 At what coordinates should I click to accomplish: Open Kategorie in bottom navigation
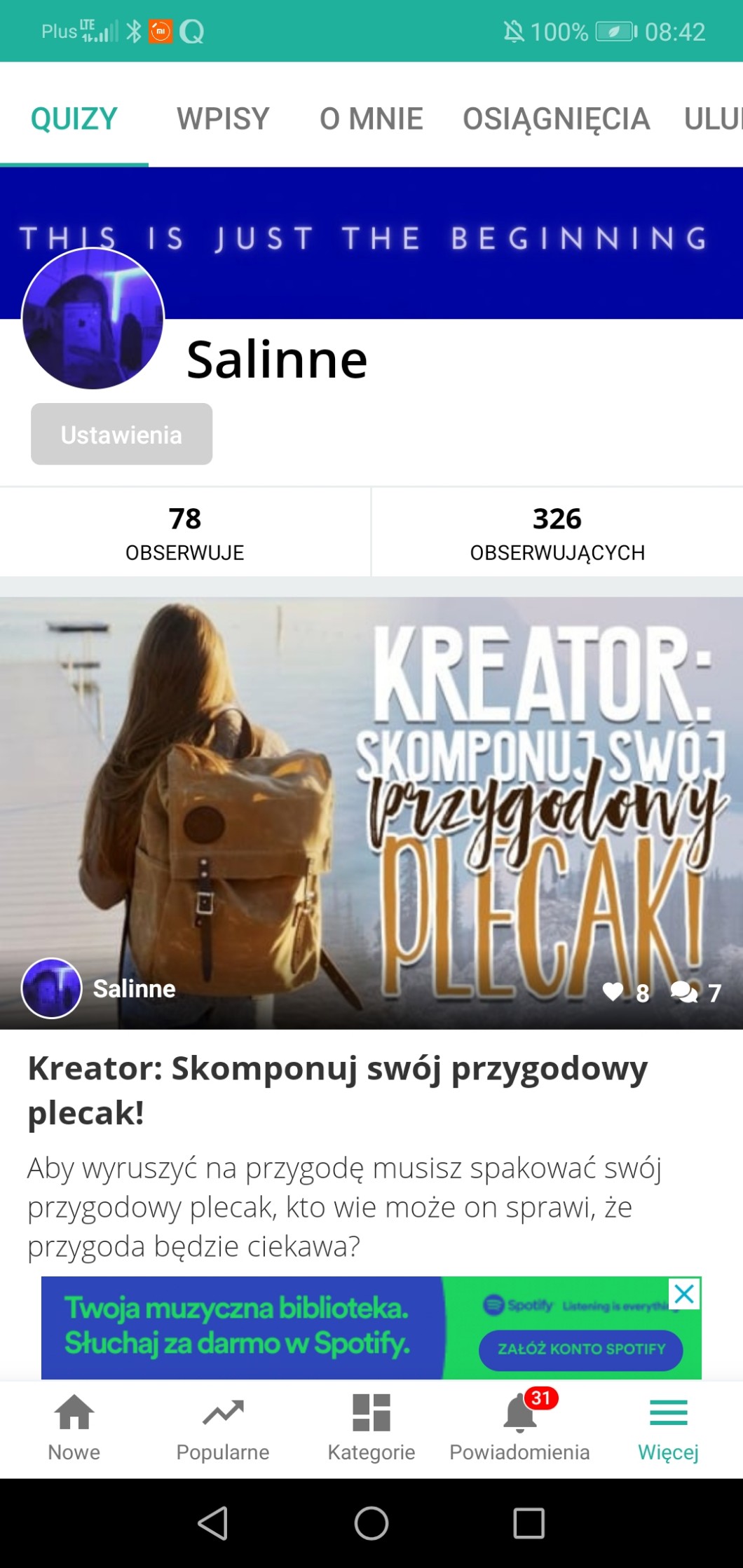[371, 1426]
